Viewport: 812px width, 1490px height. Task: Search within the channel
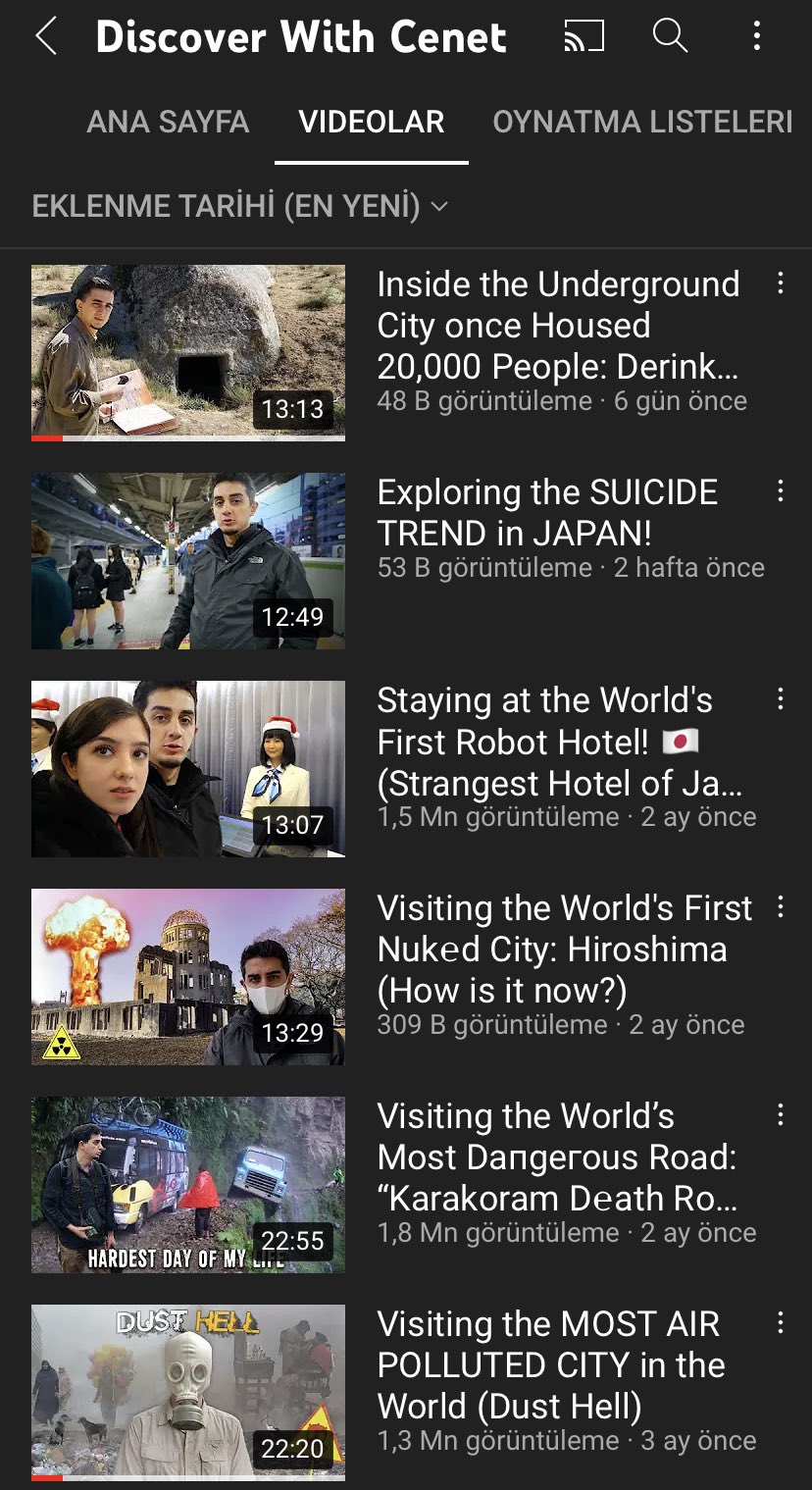pyautogui.click(x=670, y=37)
